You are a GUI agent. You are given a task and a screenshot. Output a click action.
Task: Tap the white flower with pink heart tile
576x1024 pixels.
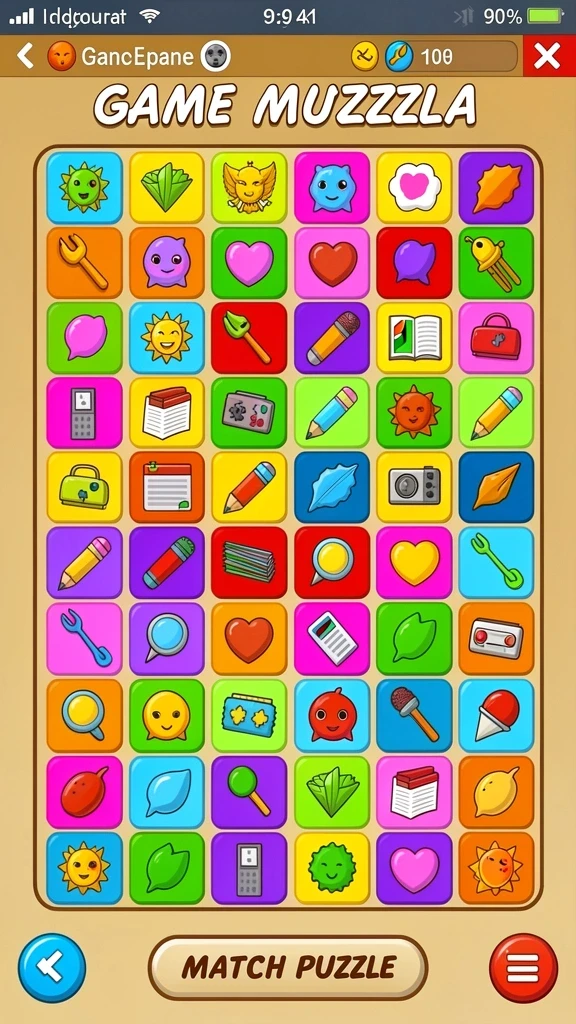[414, 188]
